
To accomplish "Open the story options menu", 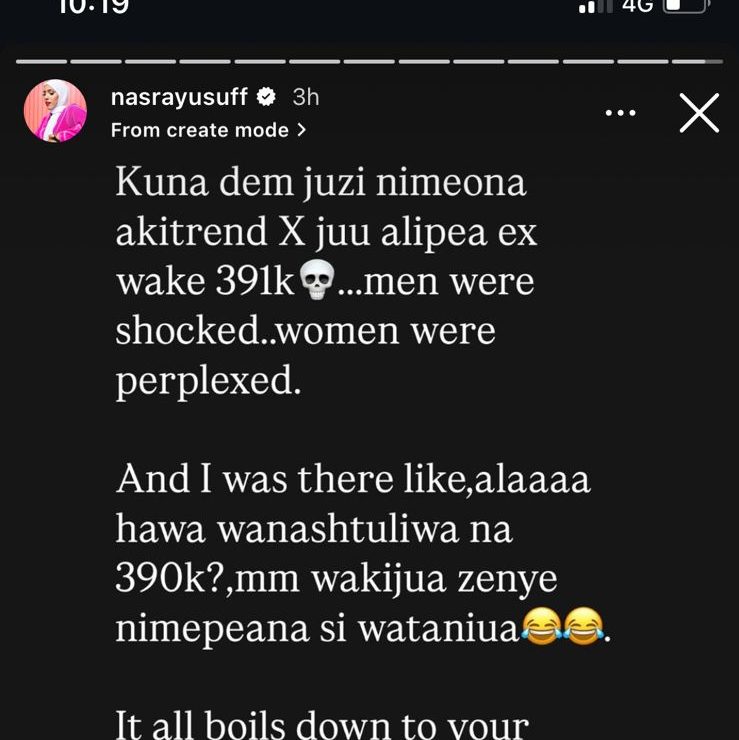I will tap(621, 113).
